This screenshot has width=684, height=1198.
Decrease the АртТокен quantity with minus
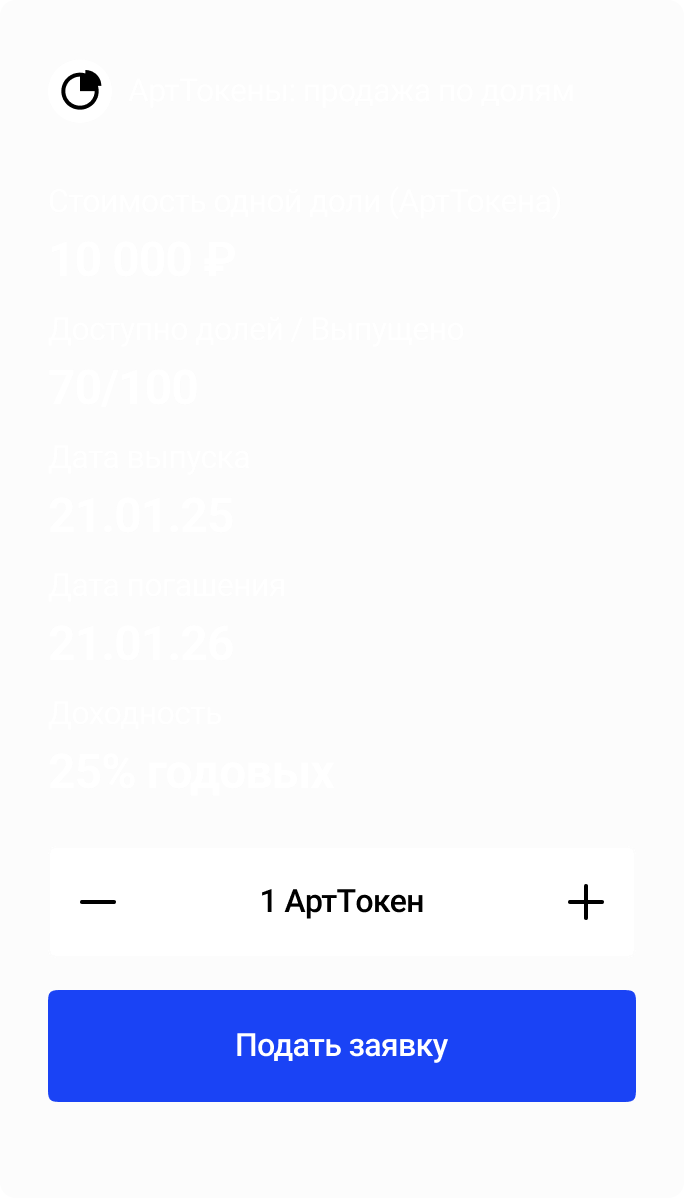tap(98, 902)
